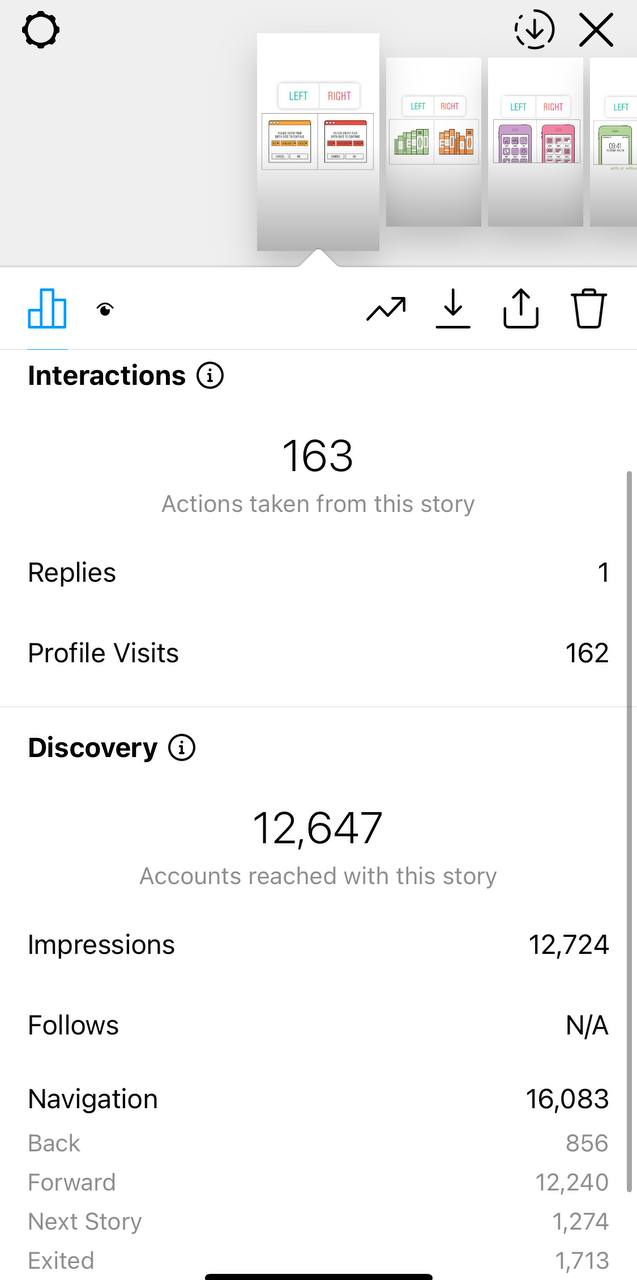
Task: Share this story using the share icon
Action: tap(521, 309)
